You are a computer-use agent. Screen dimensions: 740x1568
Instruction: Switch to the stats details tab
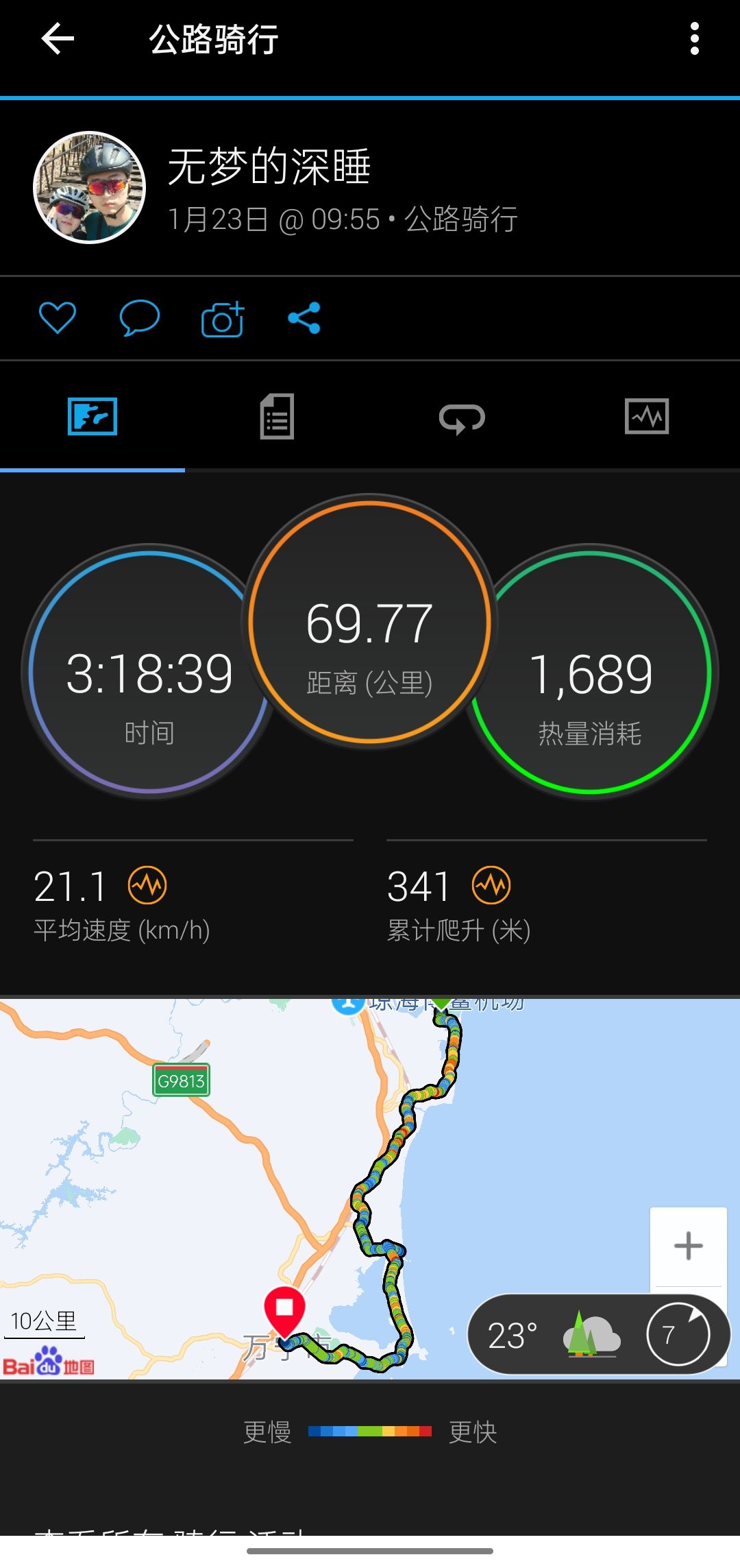pos(277,416)
